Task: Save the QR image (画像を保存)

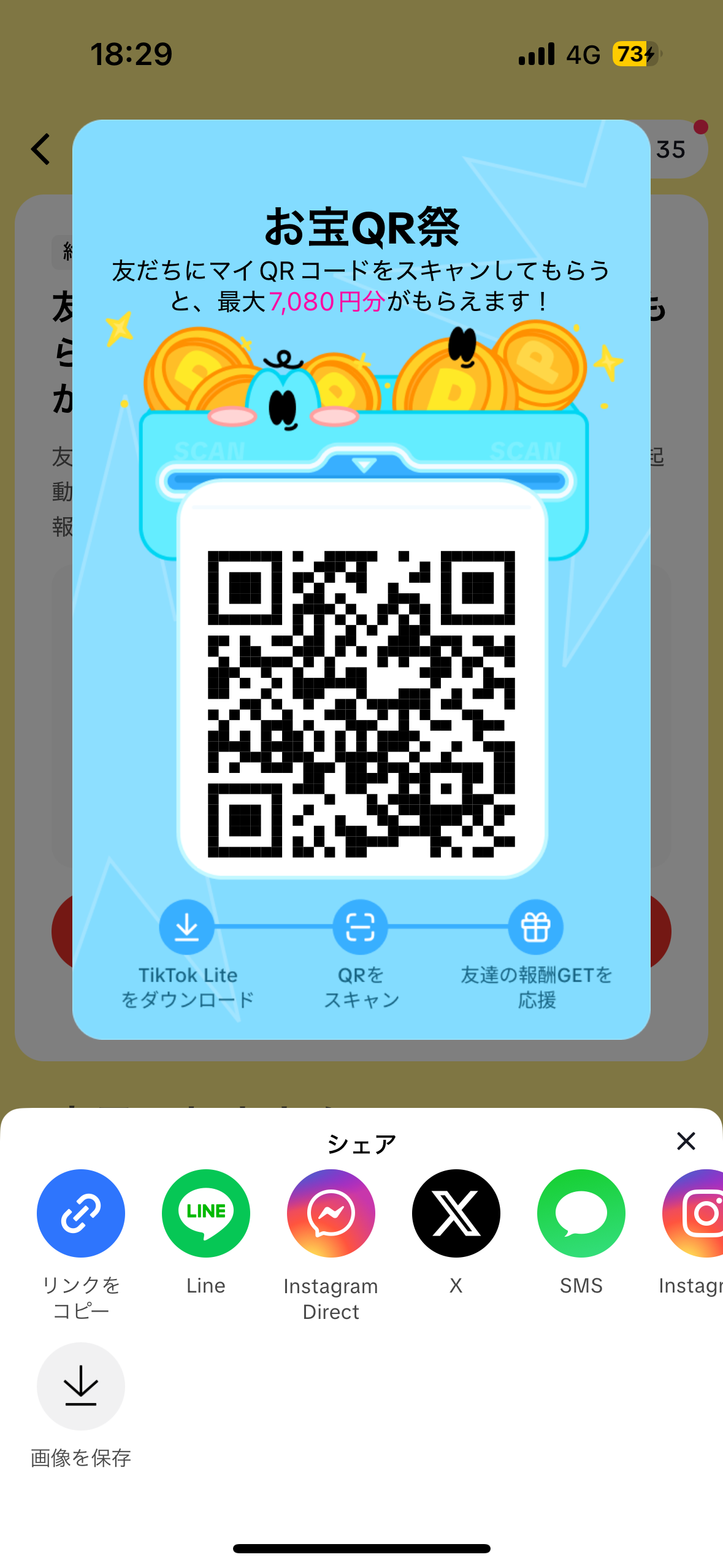Action: [81, 1386]
